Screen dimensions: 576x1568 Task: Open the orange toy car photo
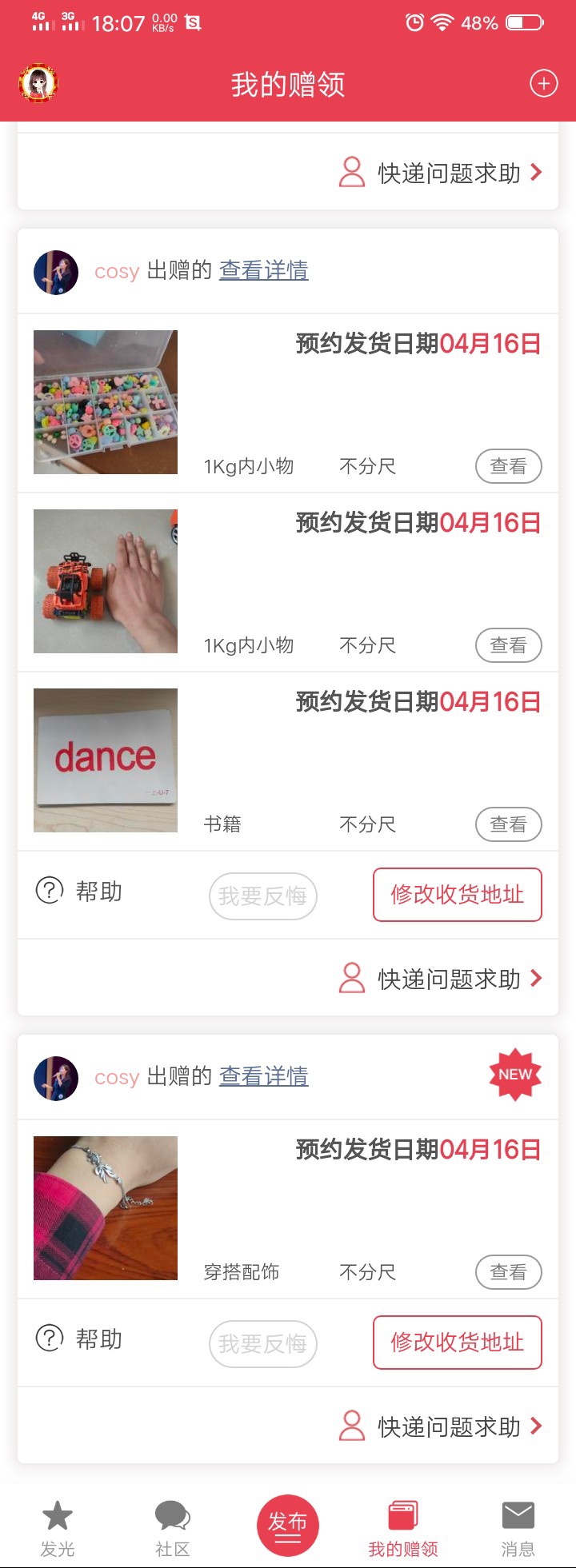click(x=106, y=581)
